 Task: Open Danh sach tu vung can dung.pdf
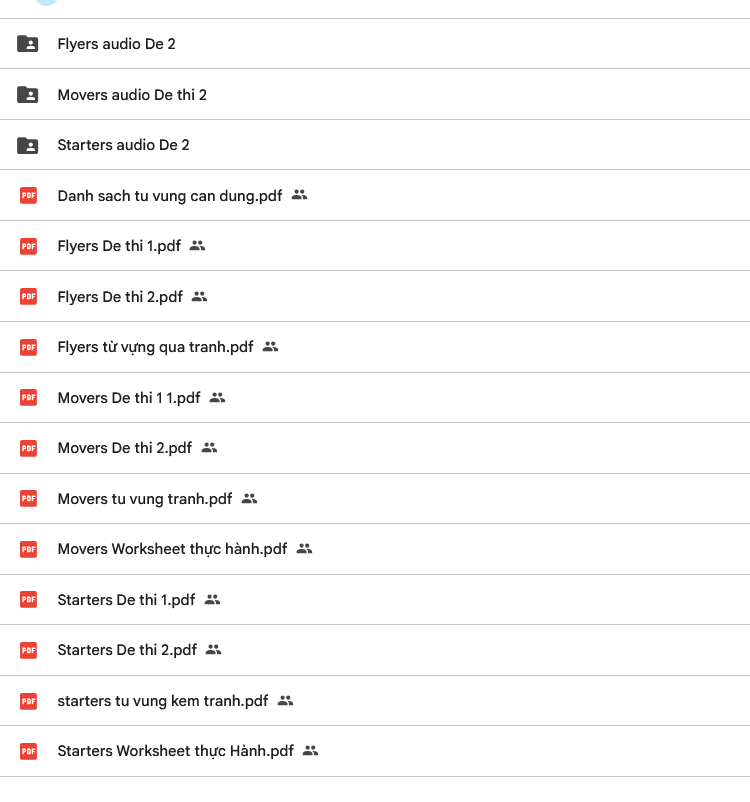click(170, 196)
